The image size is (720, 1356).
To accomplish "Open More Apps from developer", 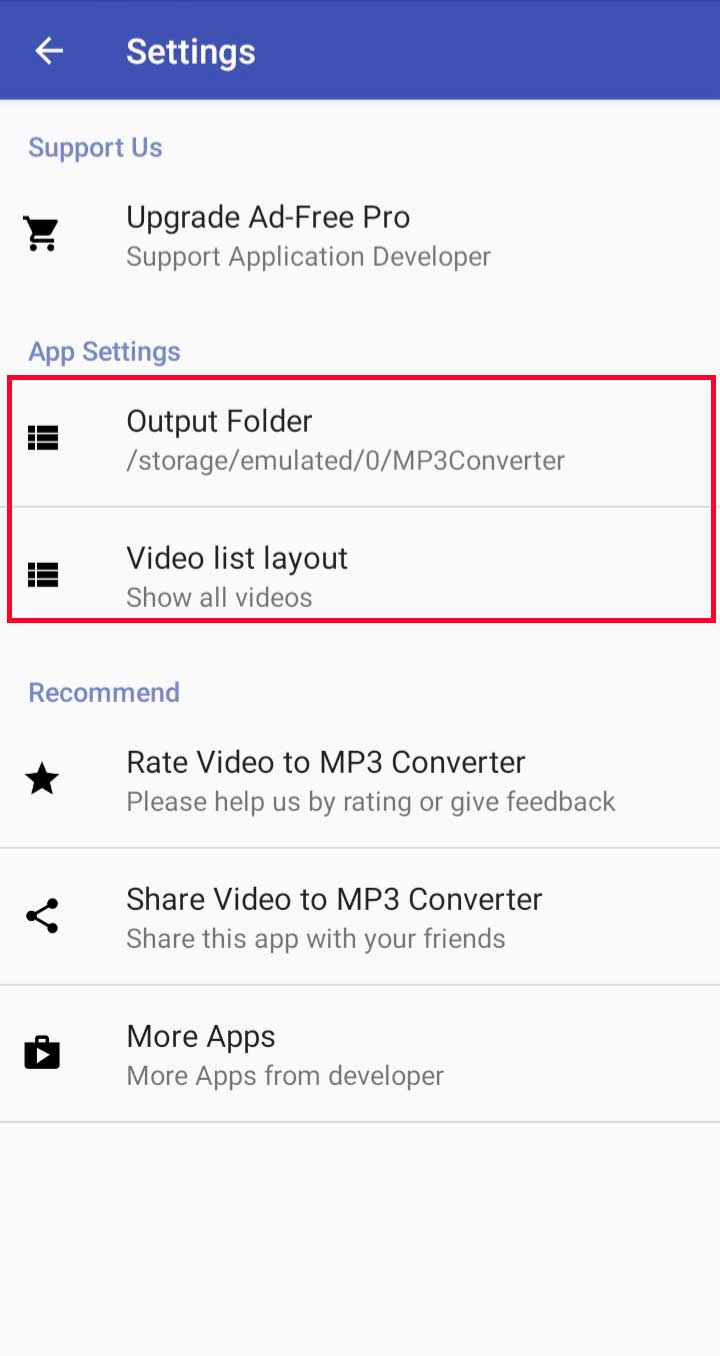I will click(360, 1054).
